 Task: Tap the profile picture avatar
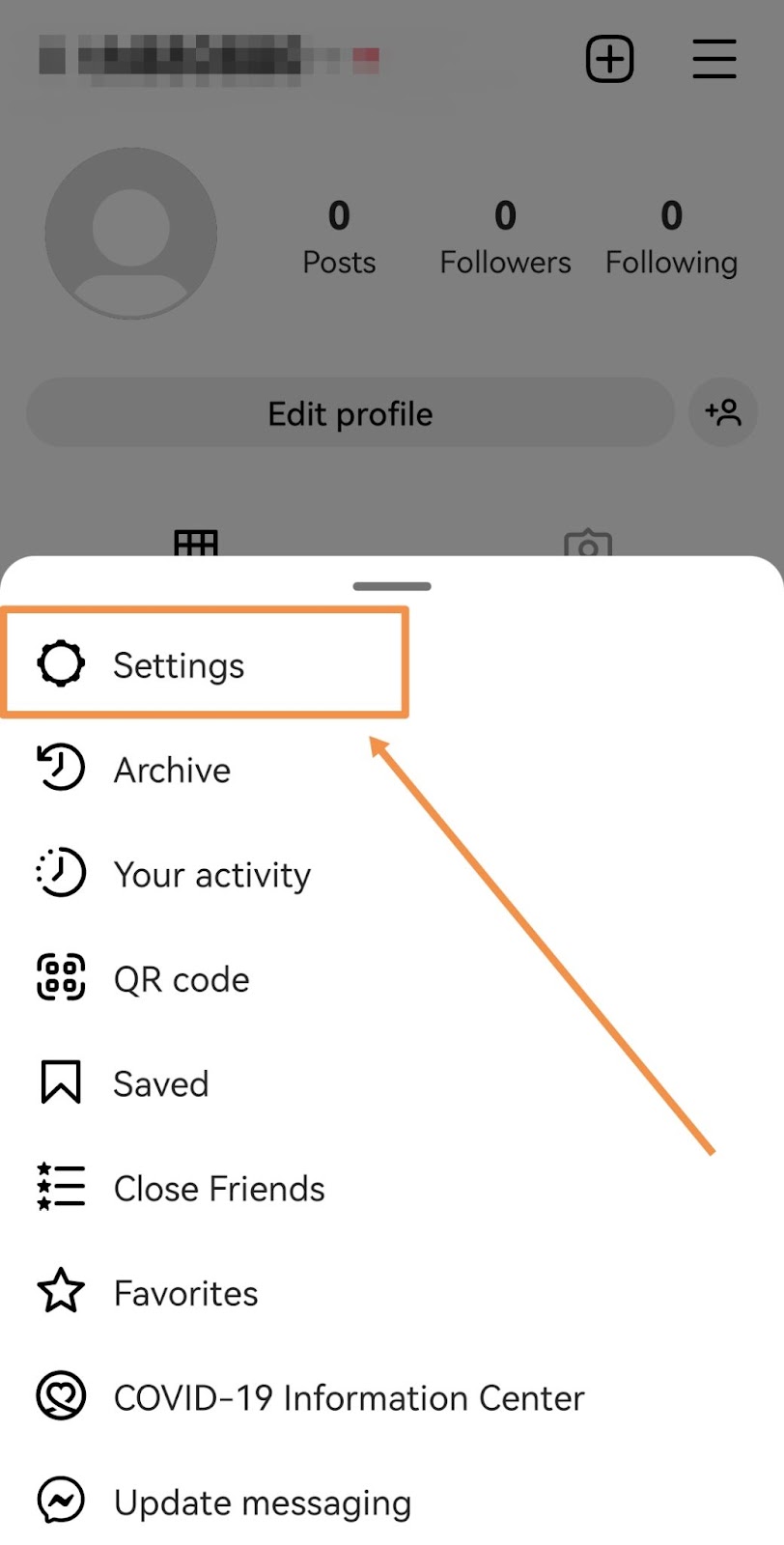click(131, 233)
